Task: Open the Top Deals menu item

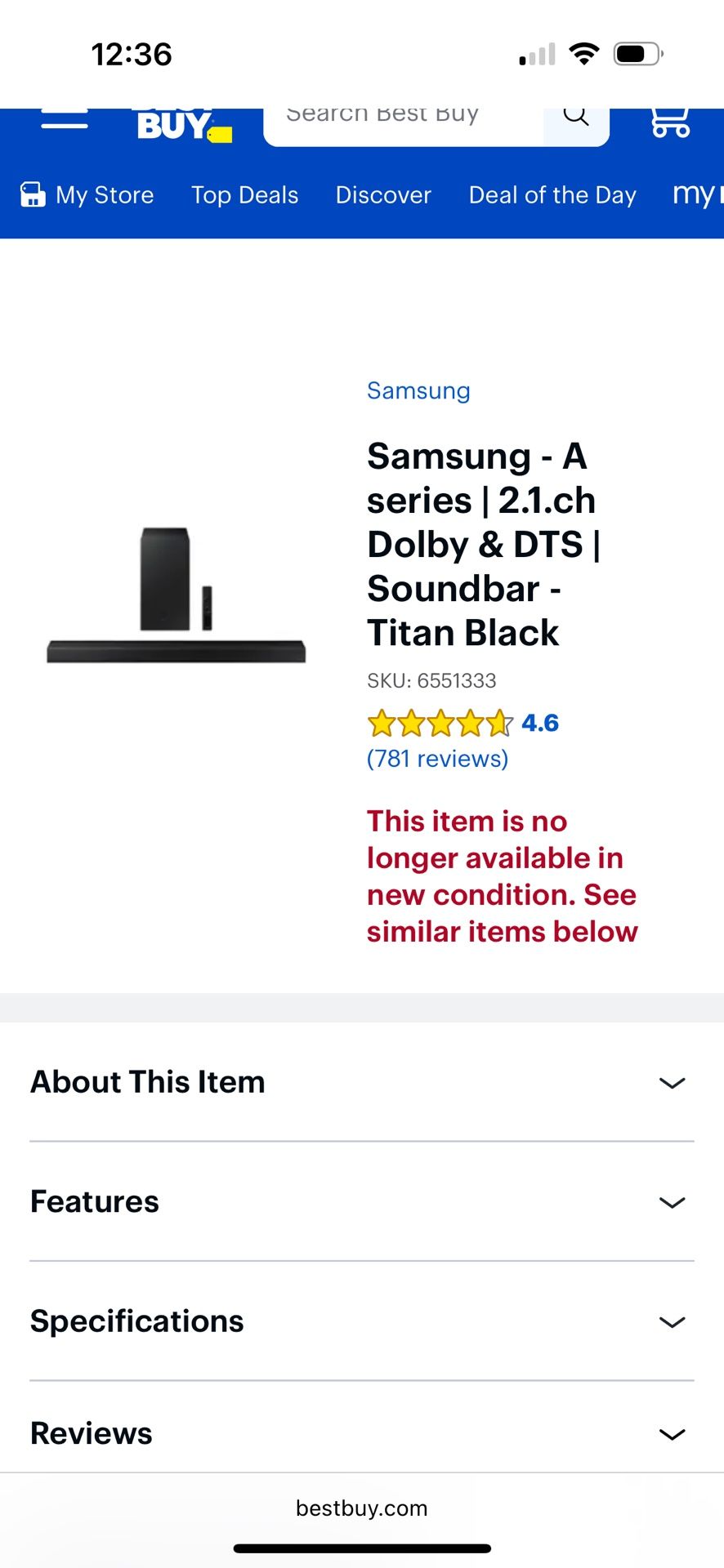Action: [x=244, y=195]
